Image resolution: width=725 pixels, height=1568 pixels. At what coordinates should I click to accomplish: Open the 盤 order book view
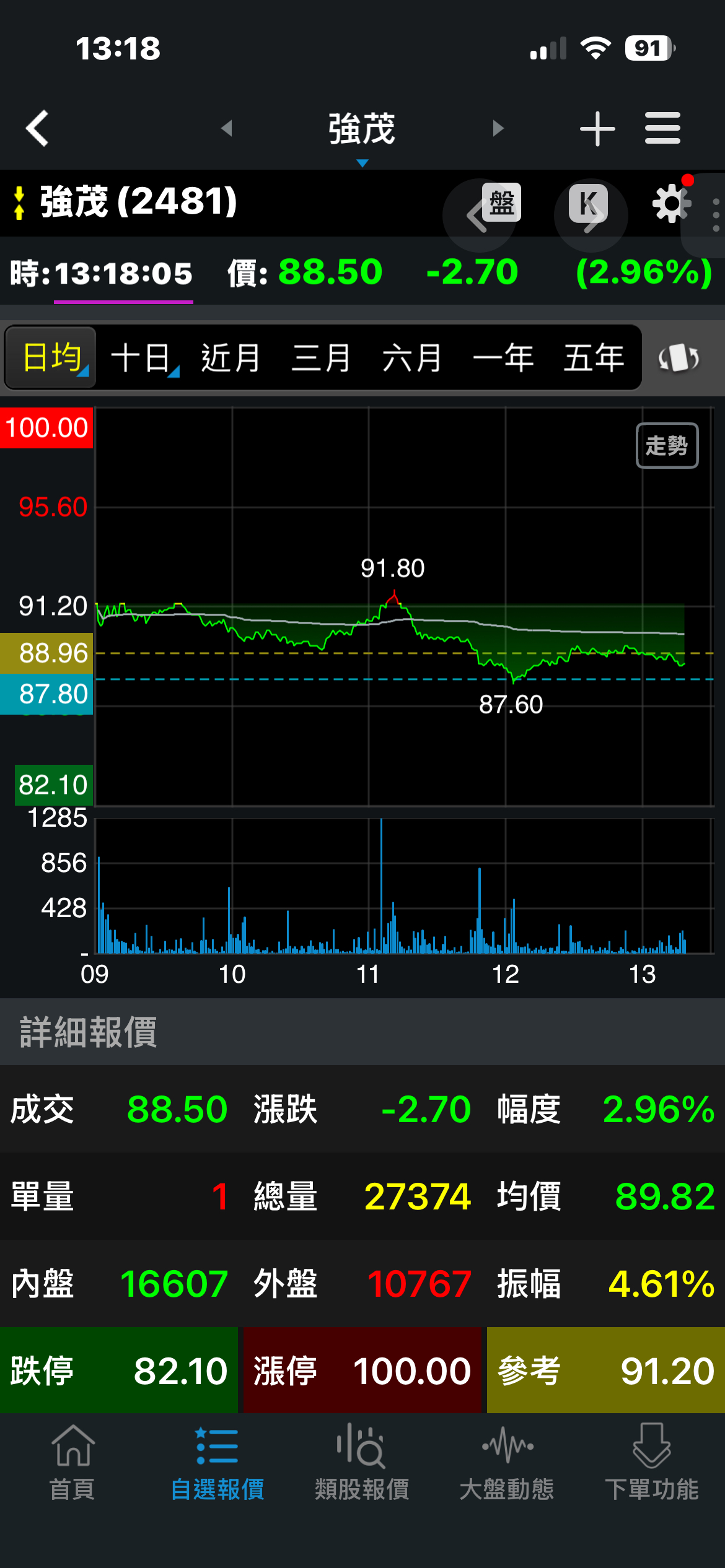501,203
